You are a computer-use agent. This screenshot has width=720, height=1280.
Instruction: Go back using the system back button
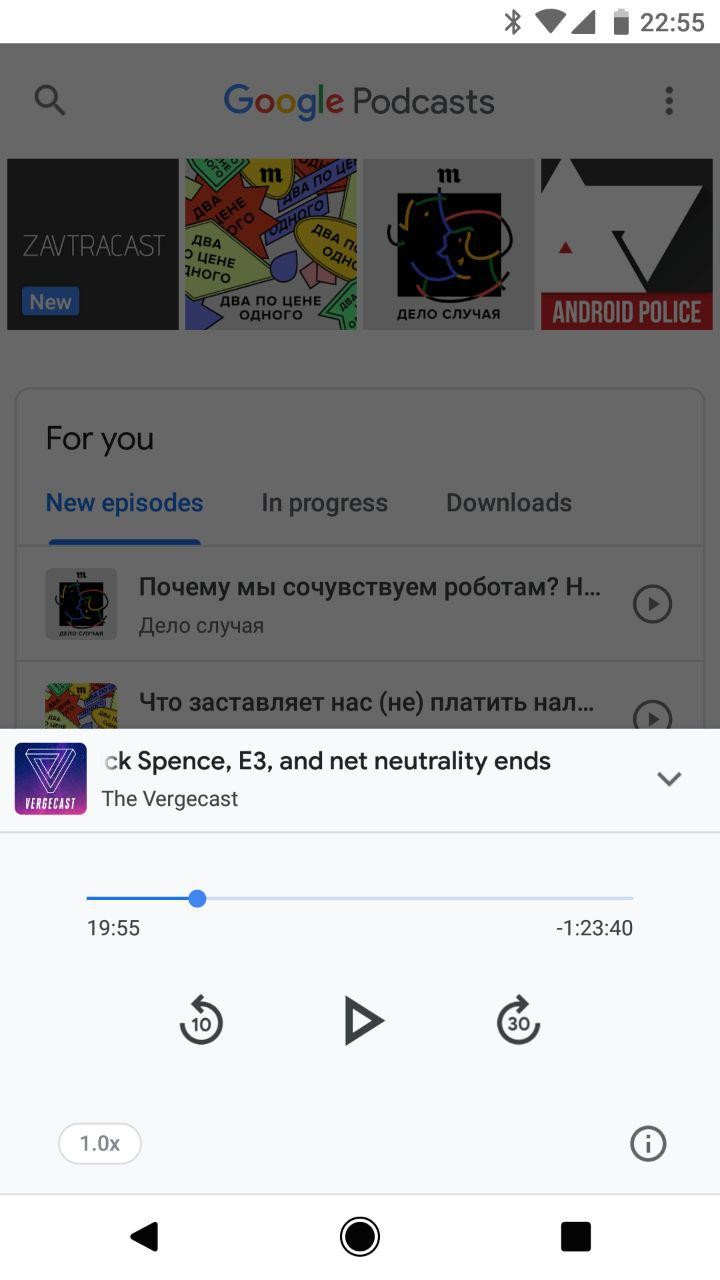pos(145,1237)
